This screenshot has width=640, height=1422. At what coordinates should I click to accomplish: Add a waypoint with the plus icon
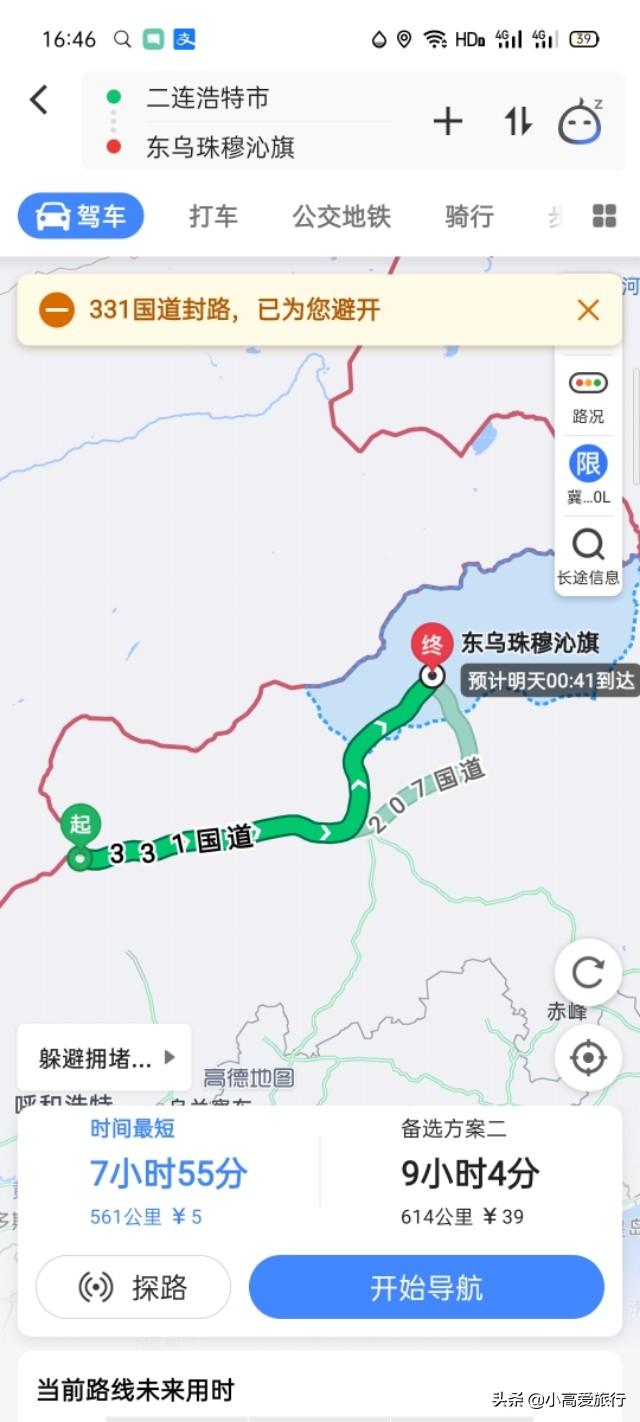(447, 122)
